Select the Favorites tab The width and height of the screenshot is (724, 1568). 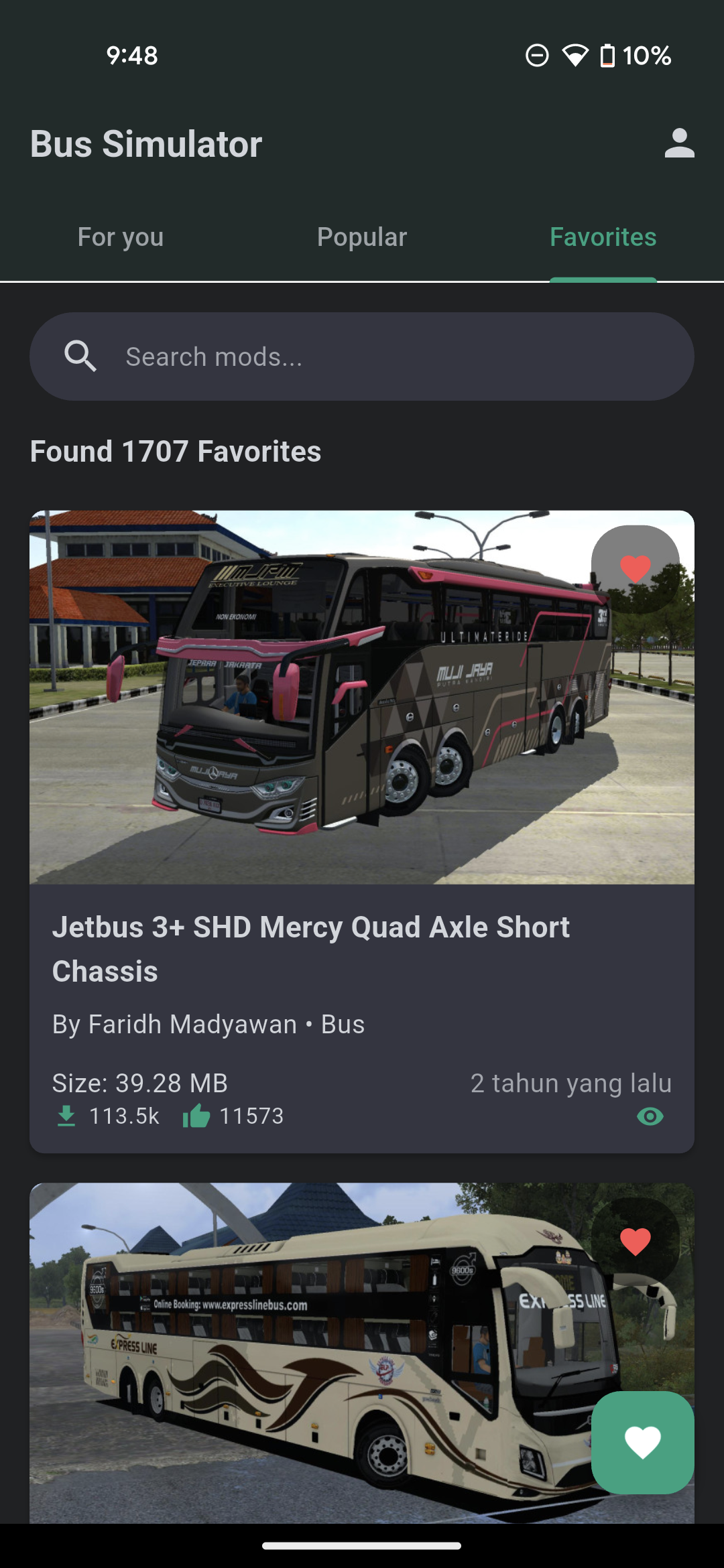[x=603, y=237]
